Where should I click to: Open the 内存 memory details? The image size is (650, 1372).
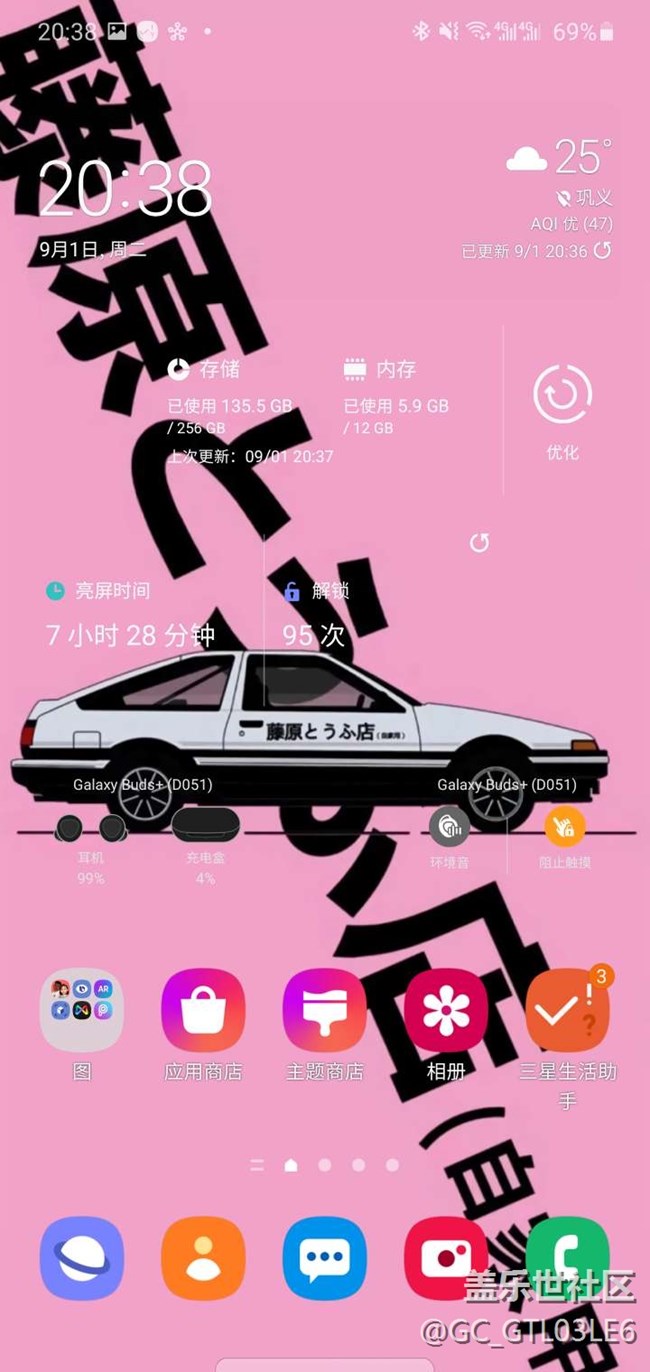395,369
